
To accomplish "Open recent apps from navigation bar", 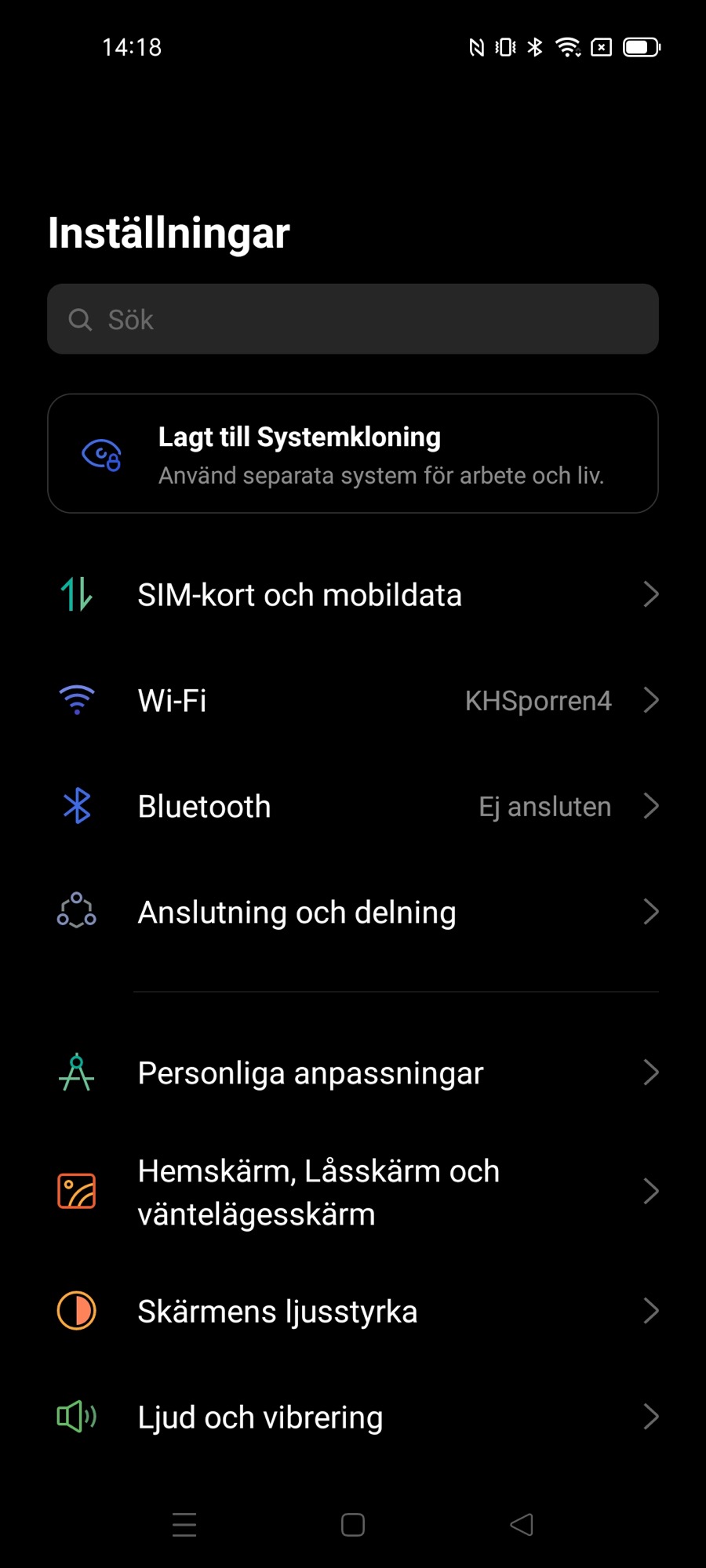I will 184,1525.
